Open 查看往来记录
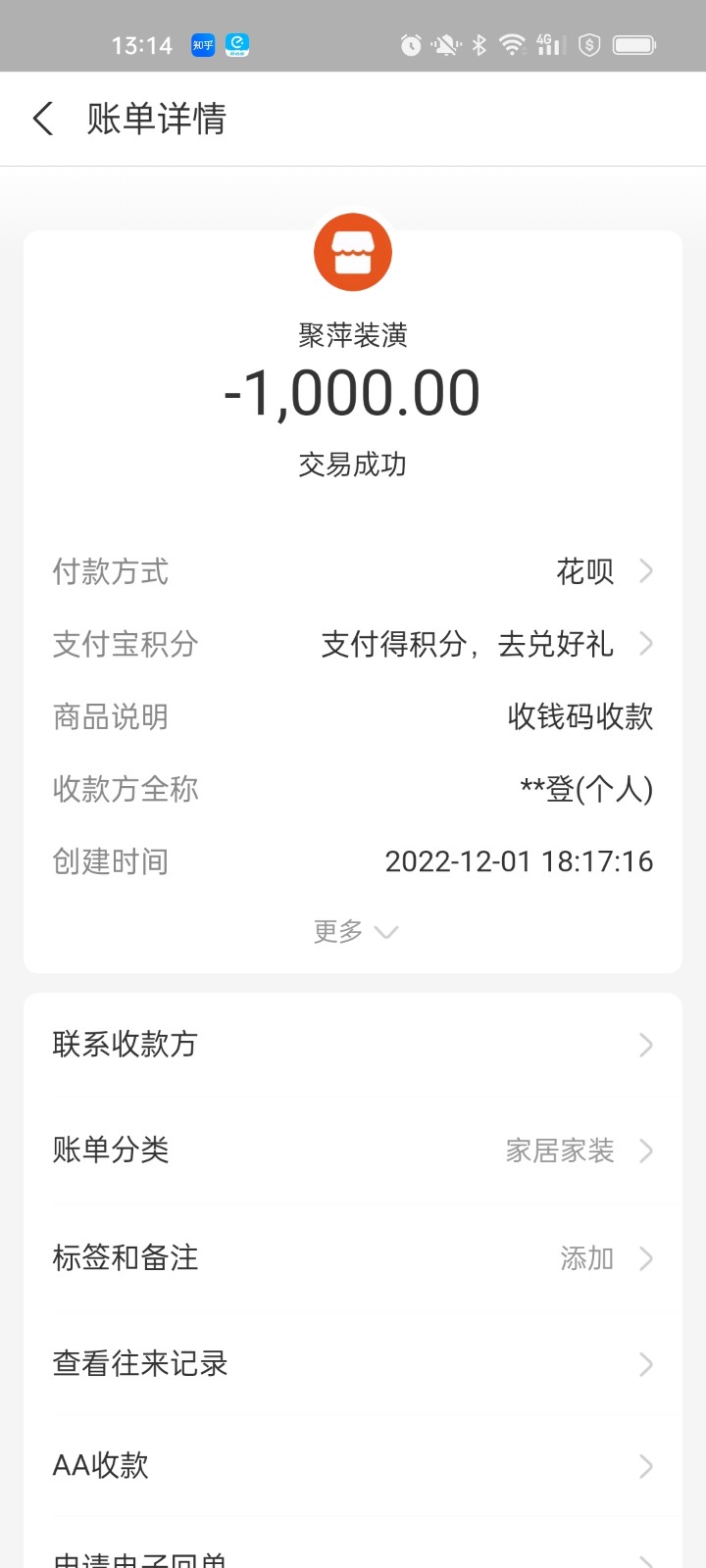The width and height of the screenshot is (706, 1568). click(353, 1364)
